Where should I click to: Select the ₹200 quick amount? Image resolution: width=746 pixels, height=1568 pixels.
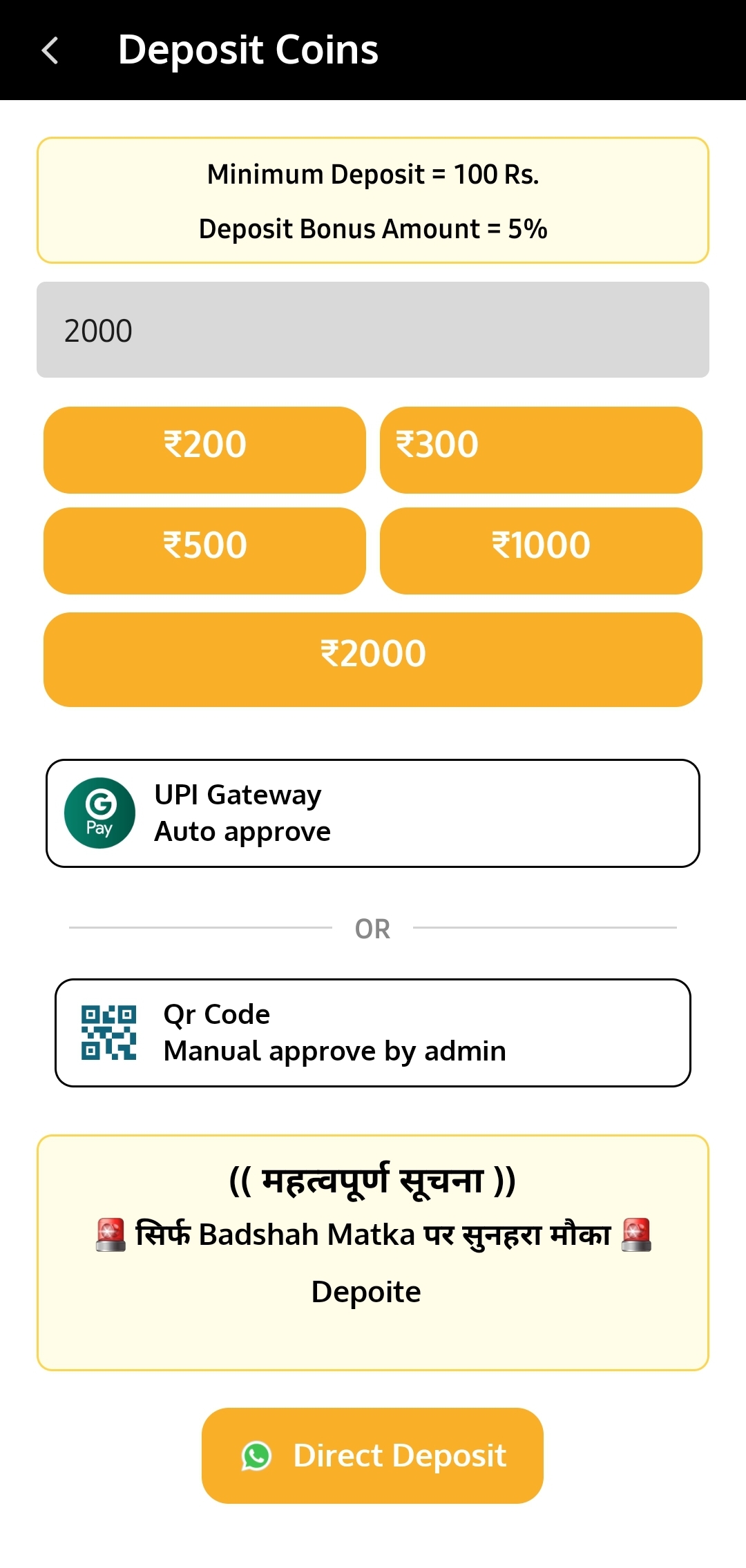pyautogui.click(x=204, y=450)
